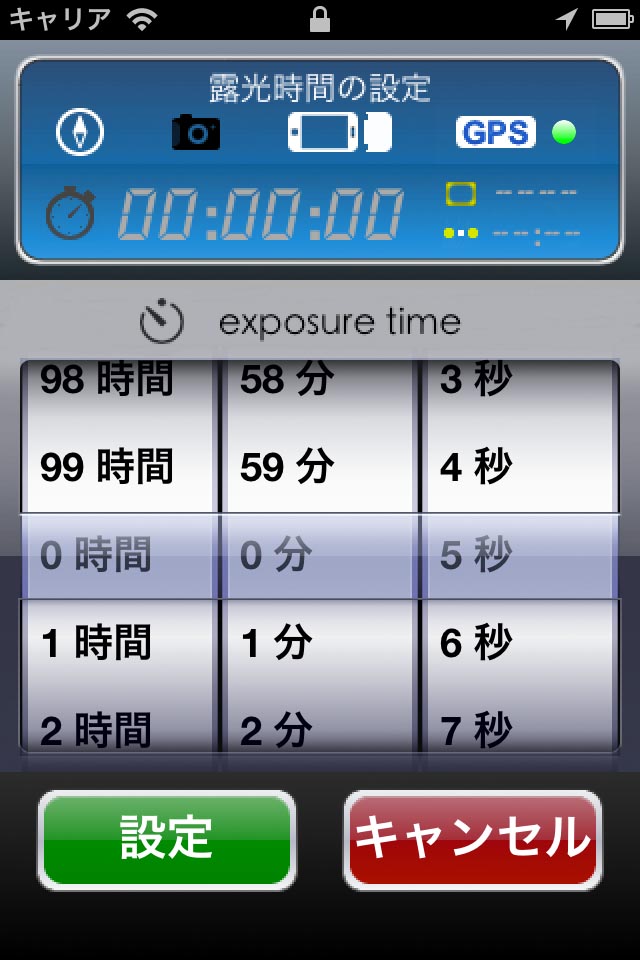Pick 6 秒 in the seconds wheel
The image size is (640, 960).
476,643
